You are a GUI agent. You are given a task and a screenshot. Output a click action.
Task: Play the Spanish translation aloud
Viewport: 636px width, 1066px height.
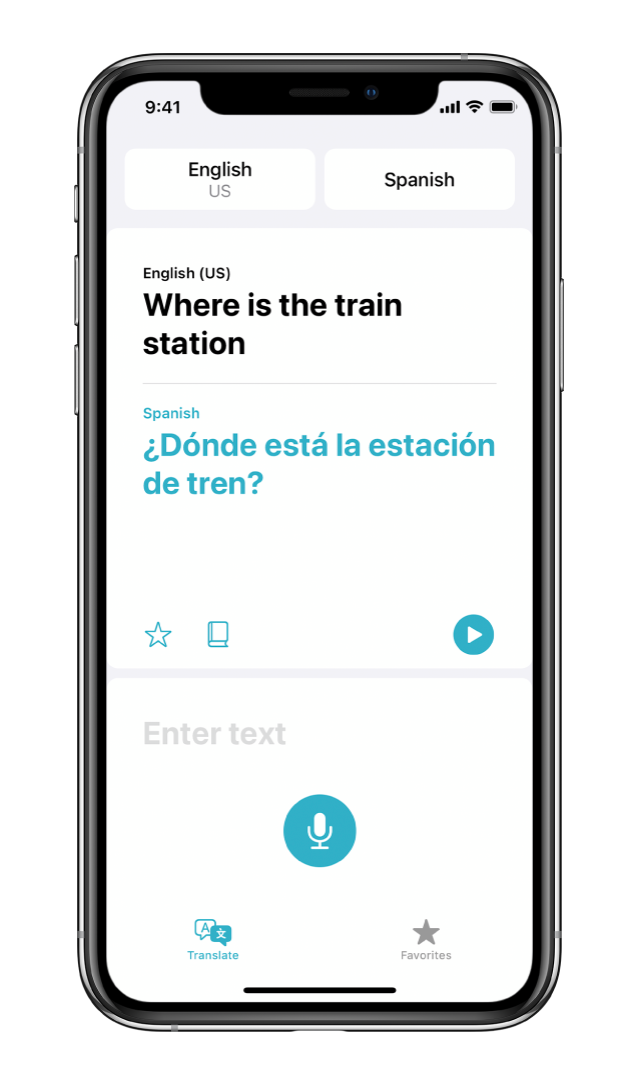pyautogui.click(x=473, y=634)
